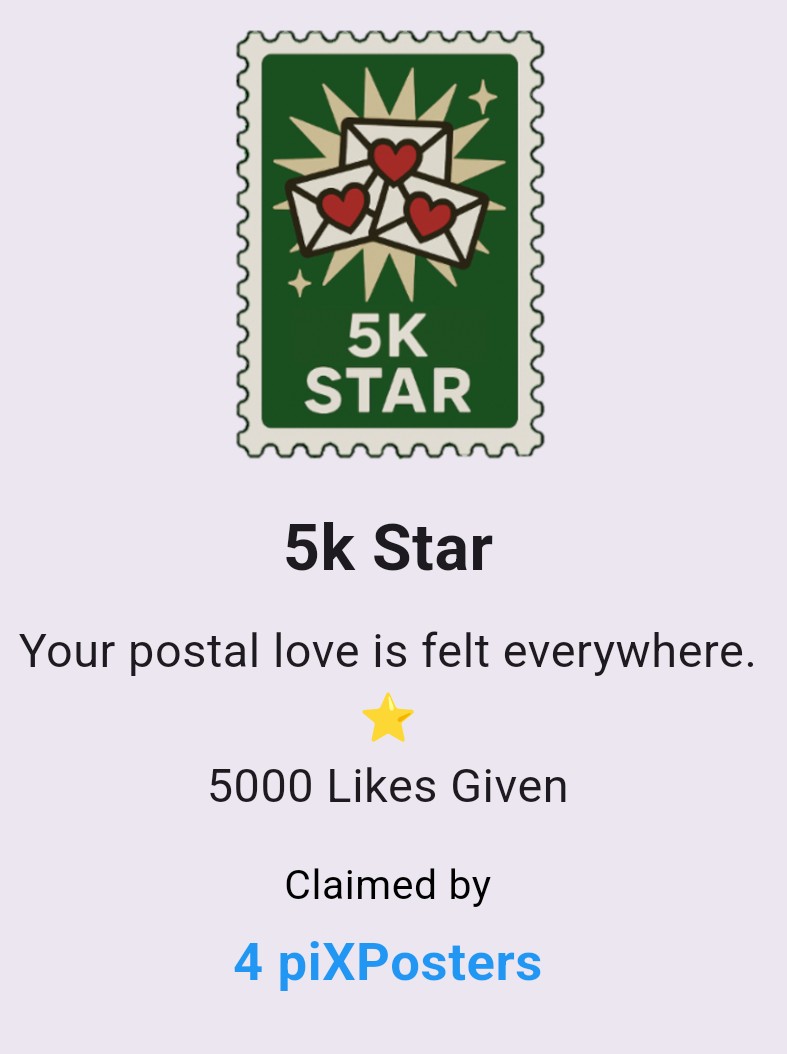Open the 4 piXPosters claimed-by link
The height and width of the screenshot is (1054, 787).
coord(388,962)
